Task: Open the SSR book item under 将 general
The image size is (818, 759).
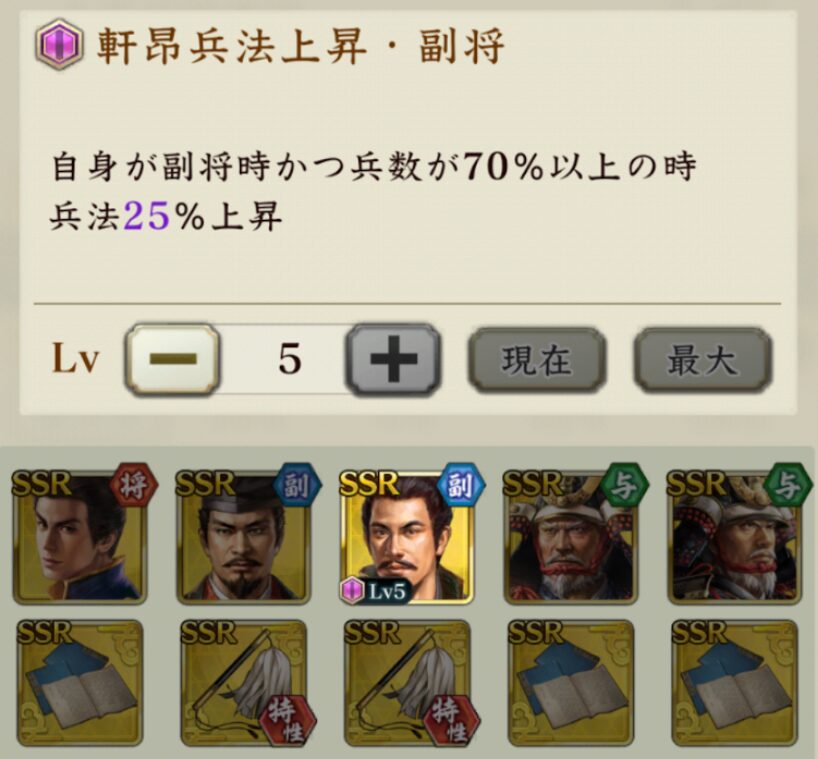Action: (79, 685)
